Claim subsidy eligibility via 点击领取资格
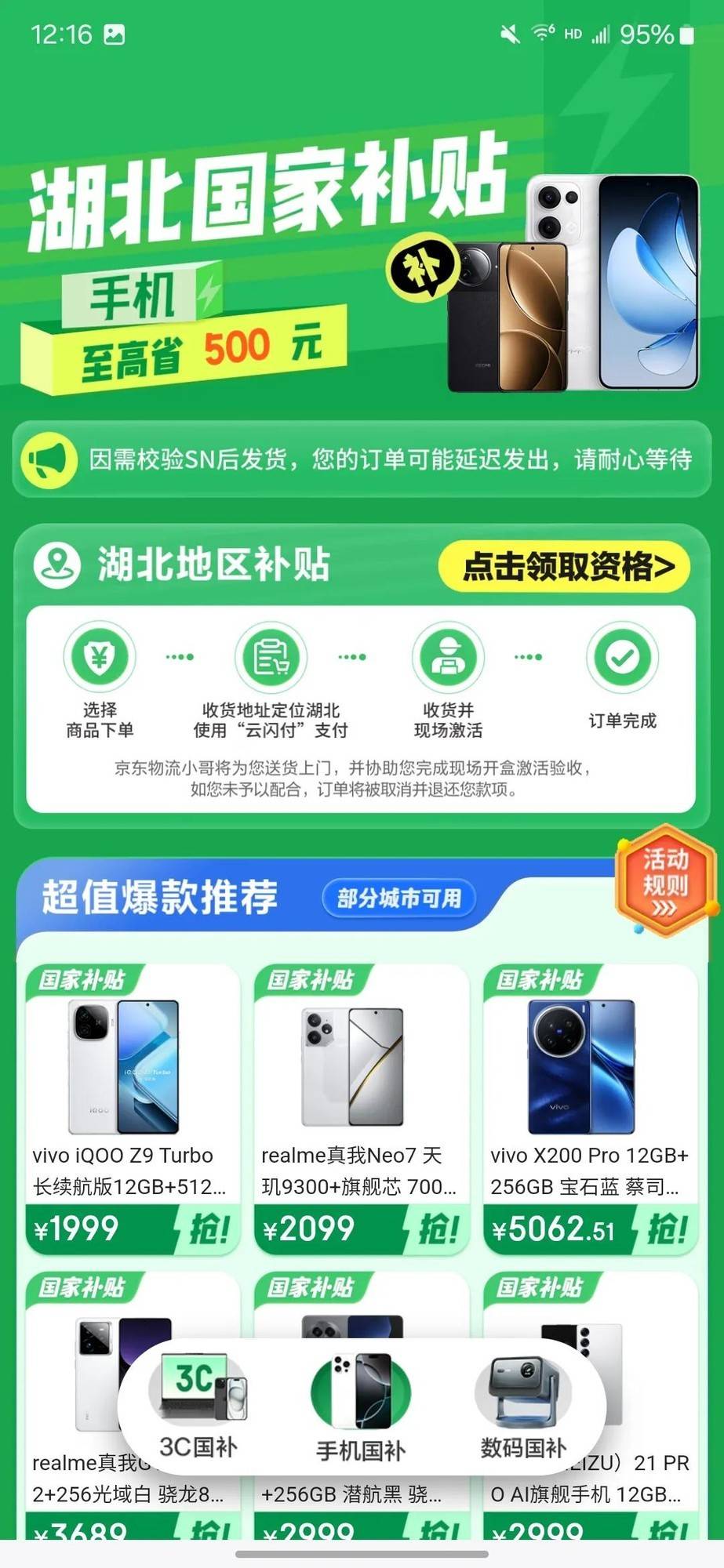The image size is (724, 1568). (x=565, y=566)
